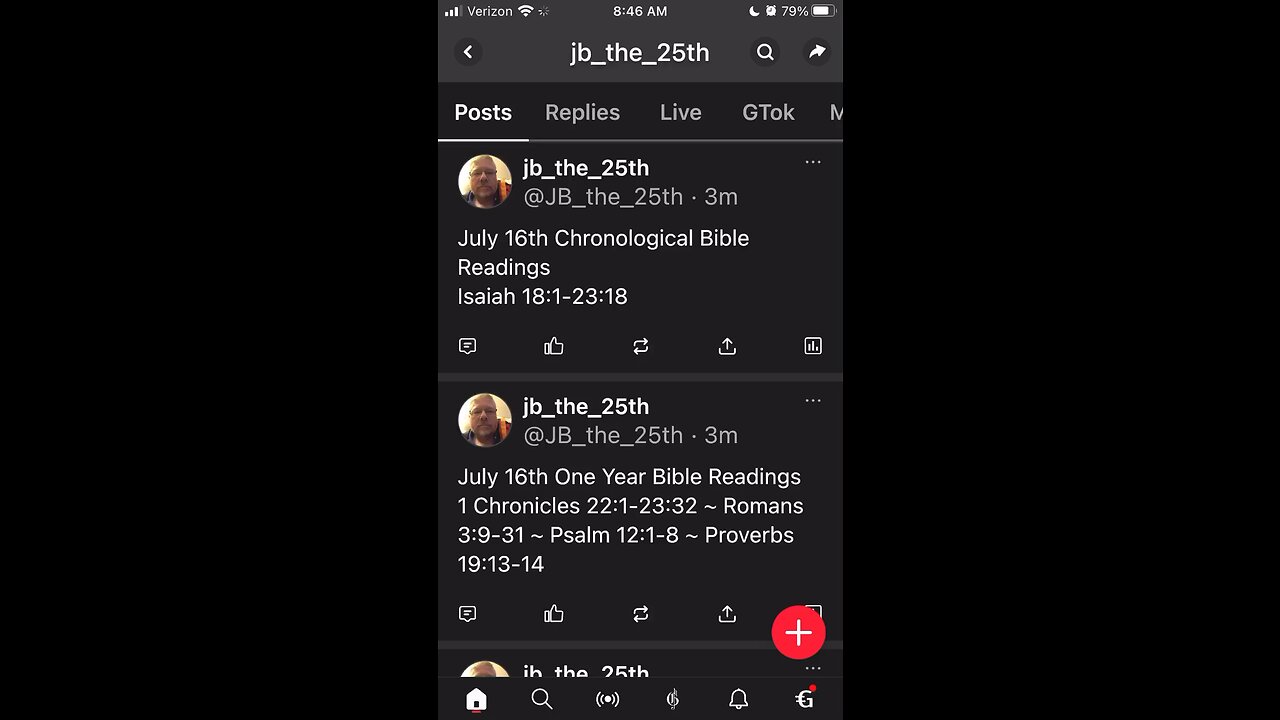Open overflow menu on Chronological Bible Readings post
This screenshot has width=1280, height=720.
(813, 162)
